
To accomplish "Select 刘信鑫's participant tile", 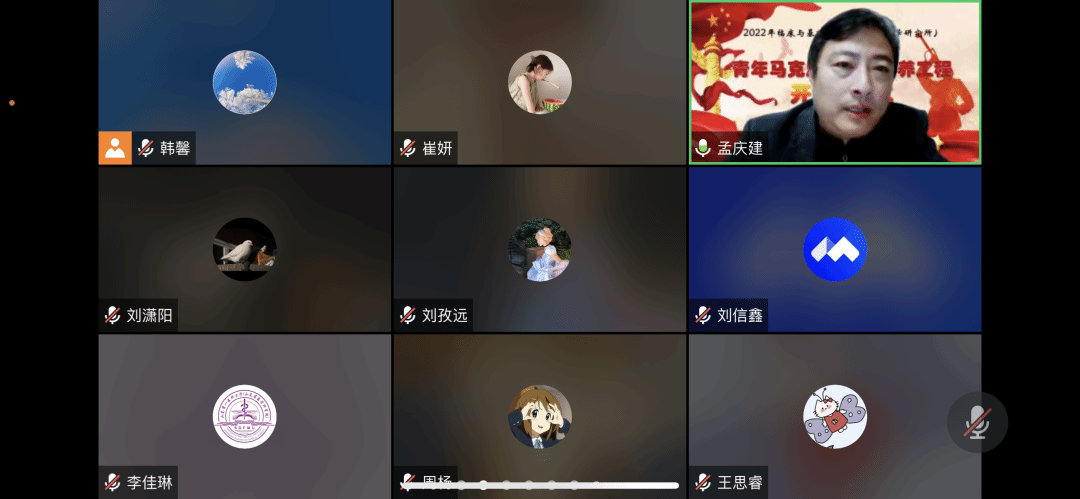I will point(835,249).
